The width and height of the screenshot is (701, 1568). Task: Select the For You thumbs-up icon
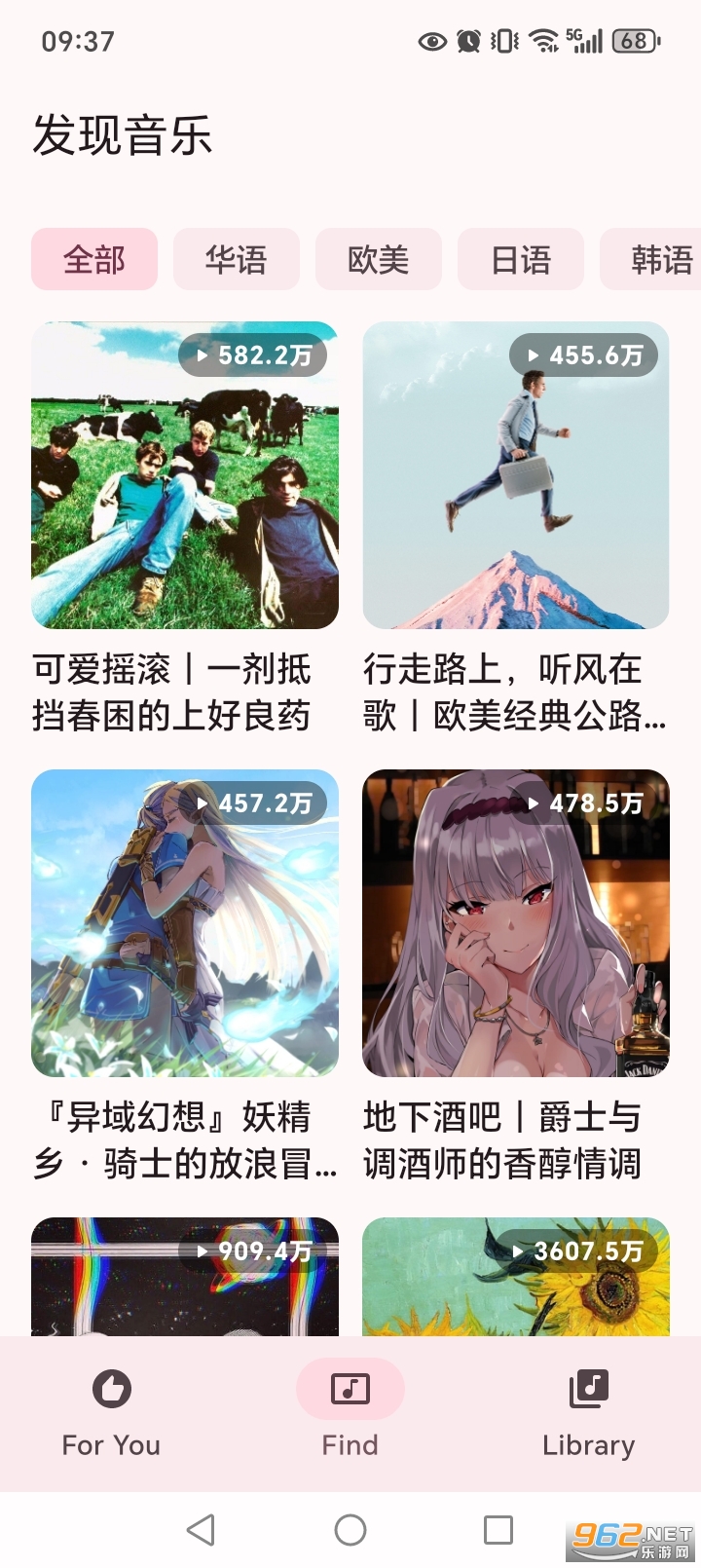coord(110,1390)
